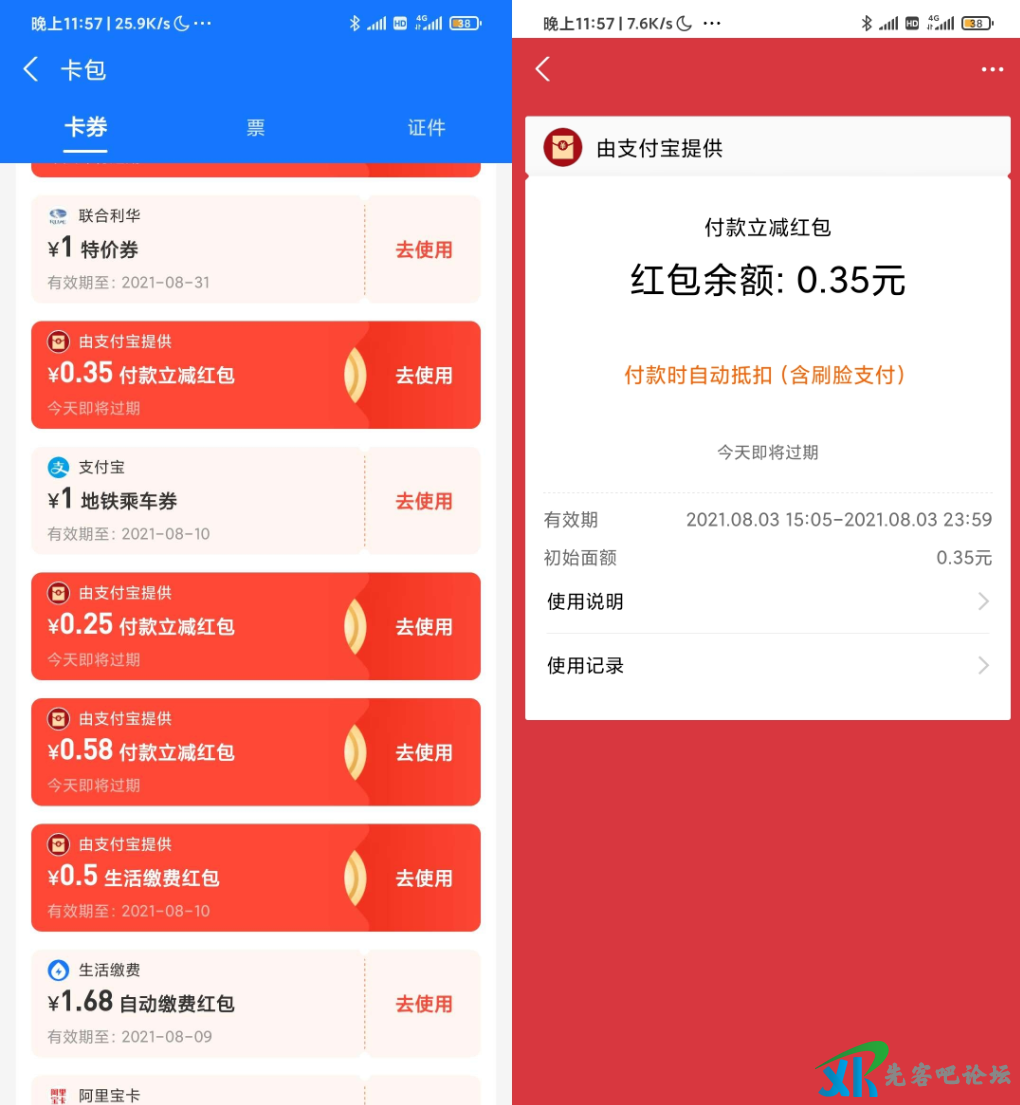Go back from the red packet detail page
The height and width of the screenshot is (1105, 1020).
point(543,69)
